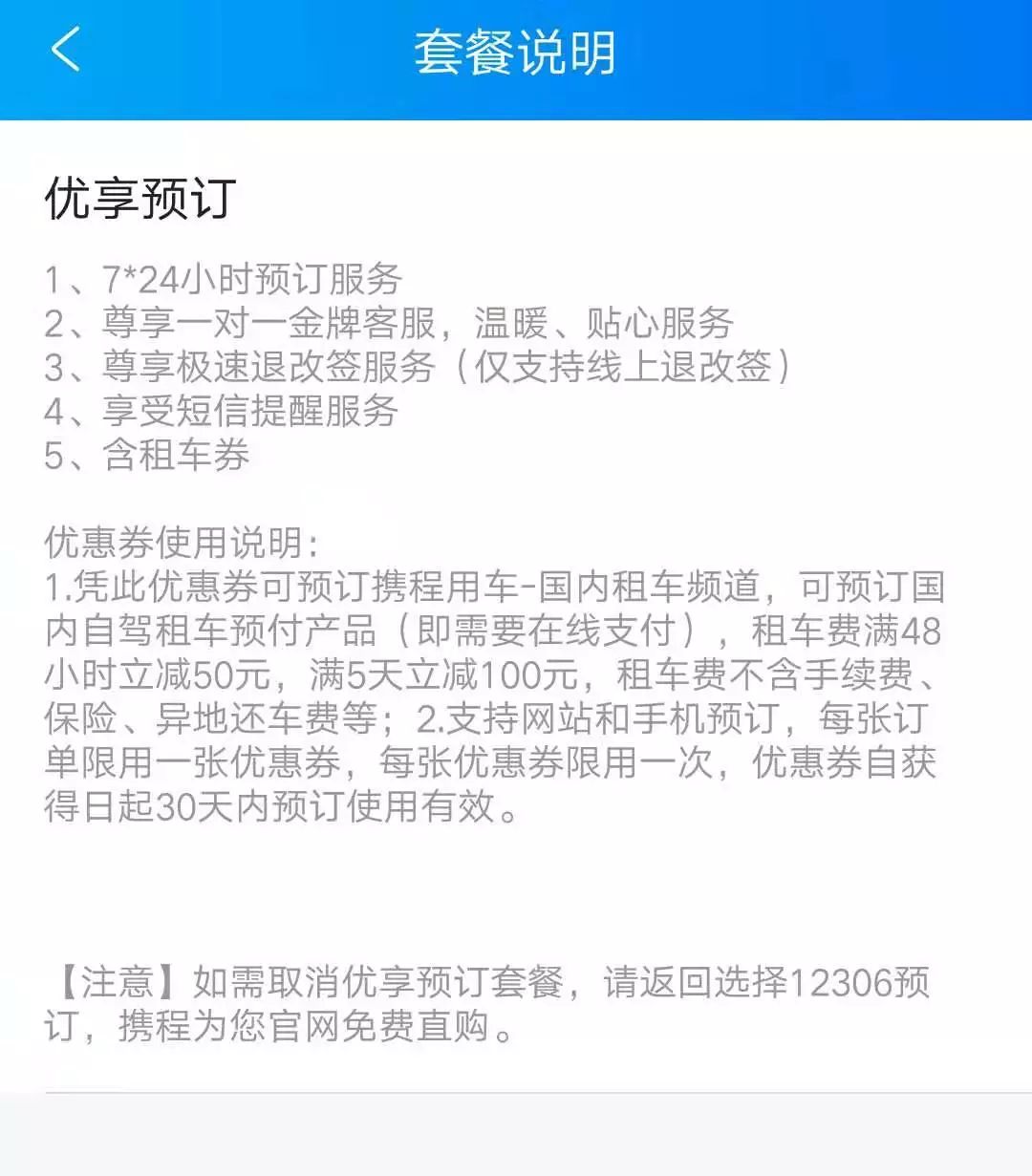Tap the back arrow to return

pos(65,54)
